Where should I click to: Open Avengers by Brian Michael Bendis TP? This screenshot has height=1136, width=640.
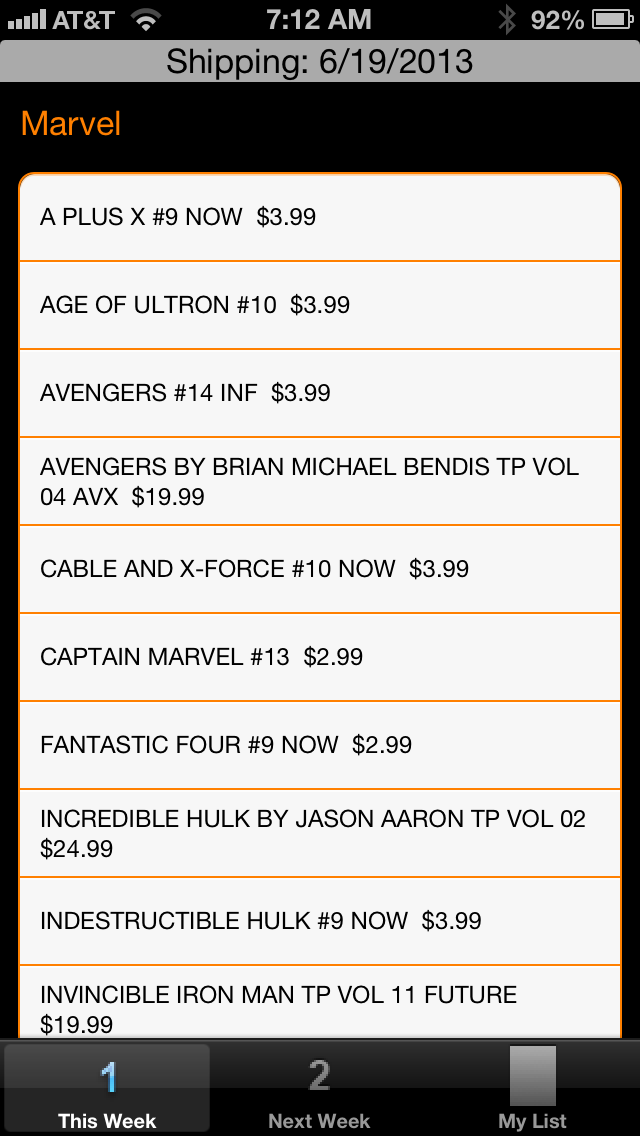(320, 481)
